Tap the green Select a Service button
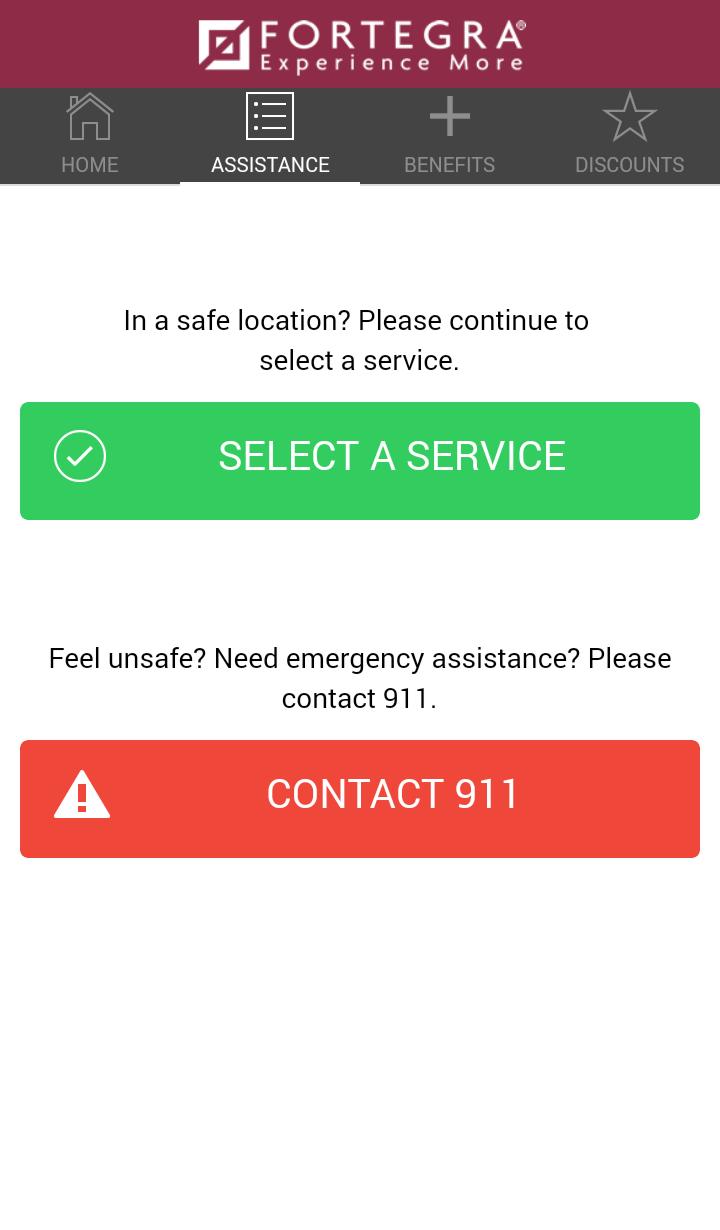Viewport: 720px width, 1230px height. [360, 460]
